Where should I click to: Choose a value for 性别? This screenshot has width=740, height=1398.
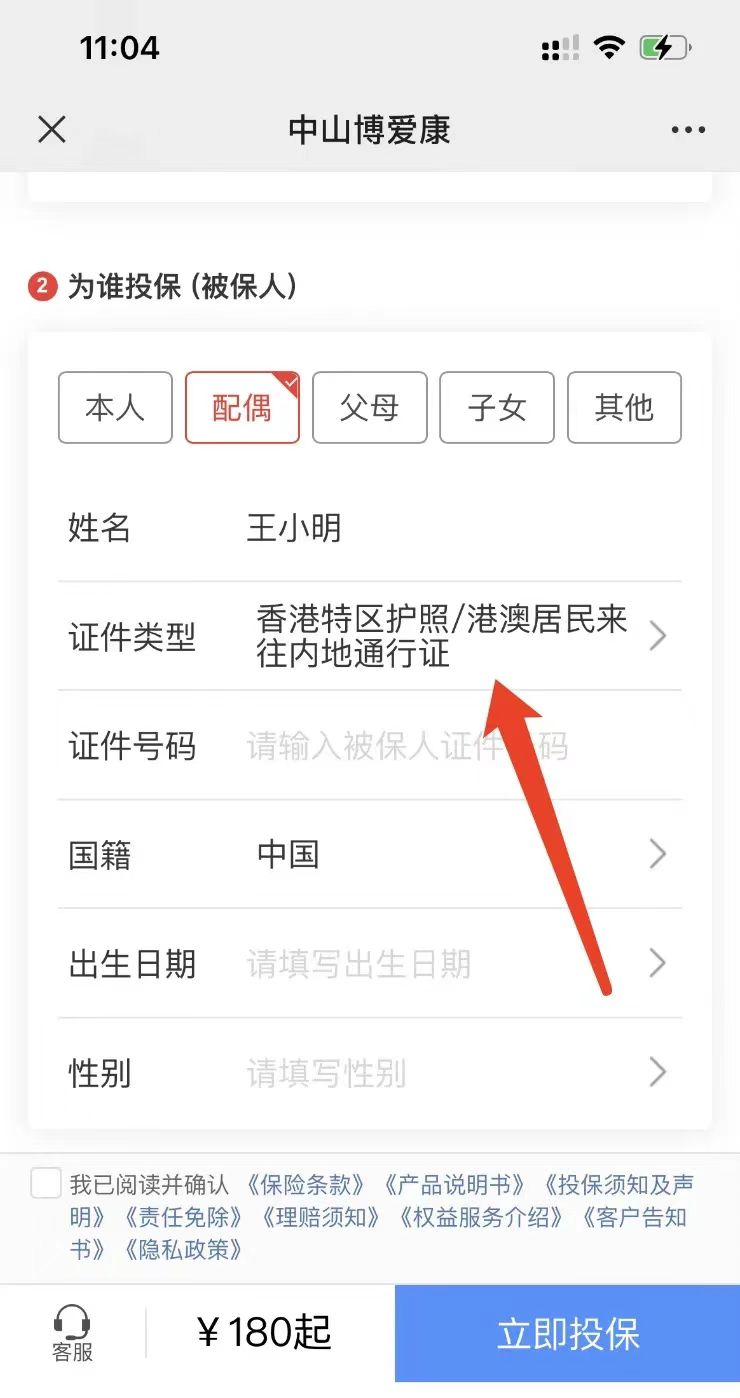[450, 1073]
